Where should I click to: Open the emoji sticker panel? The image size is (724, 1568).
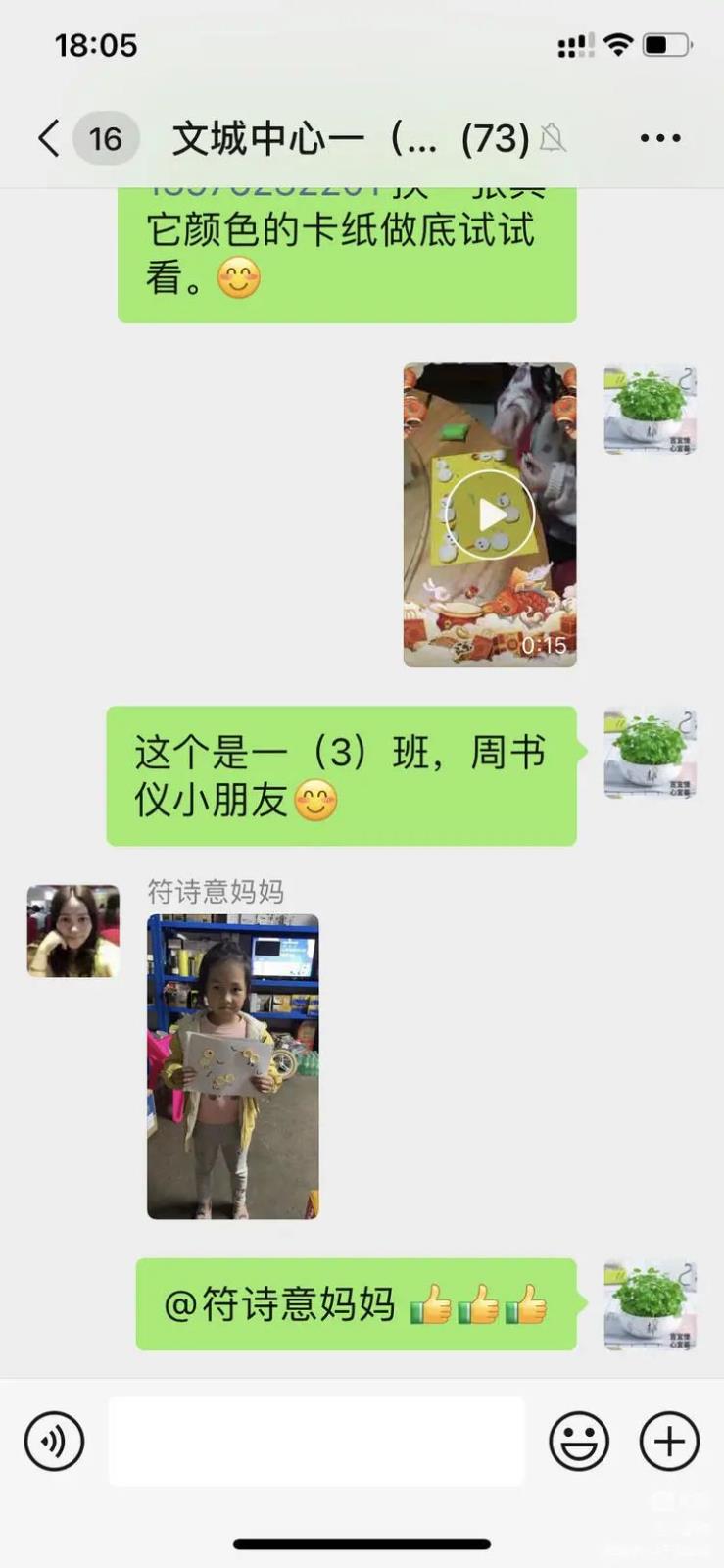(x=579, y=1441)
